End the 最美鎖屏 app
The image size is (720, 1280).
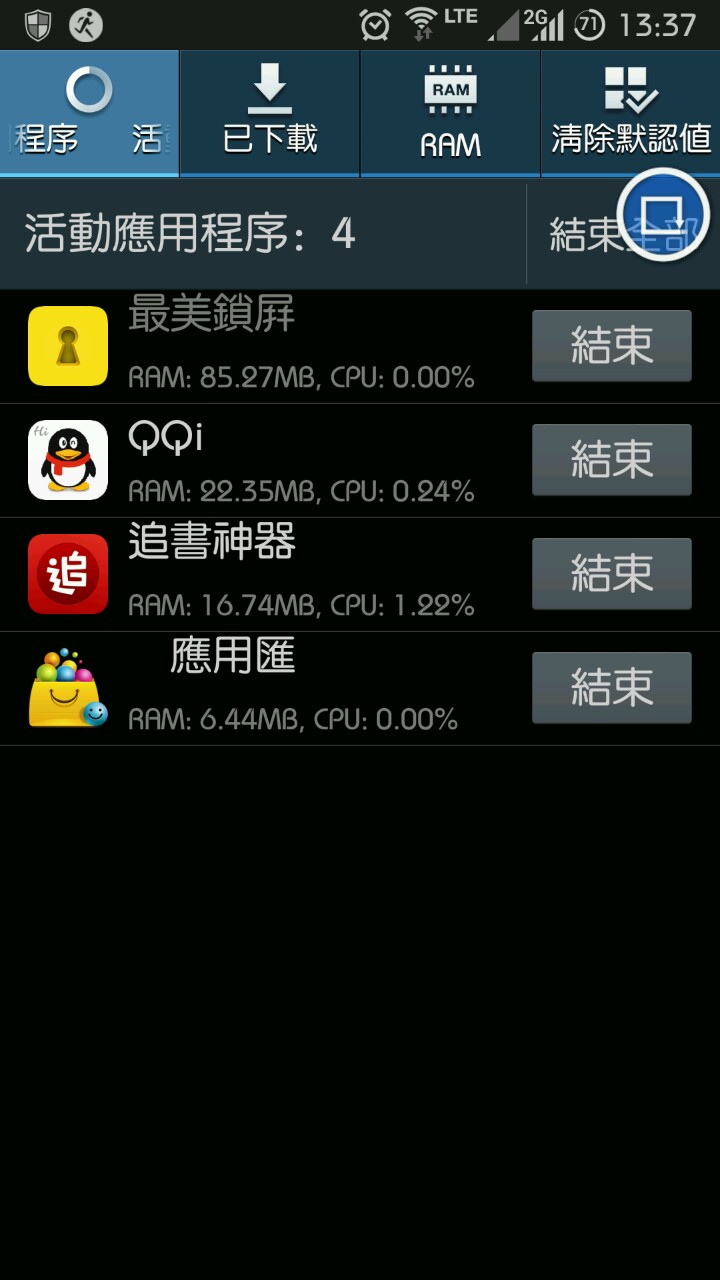pos(611,346)
